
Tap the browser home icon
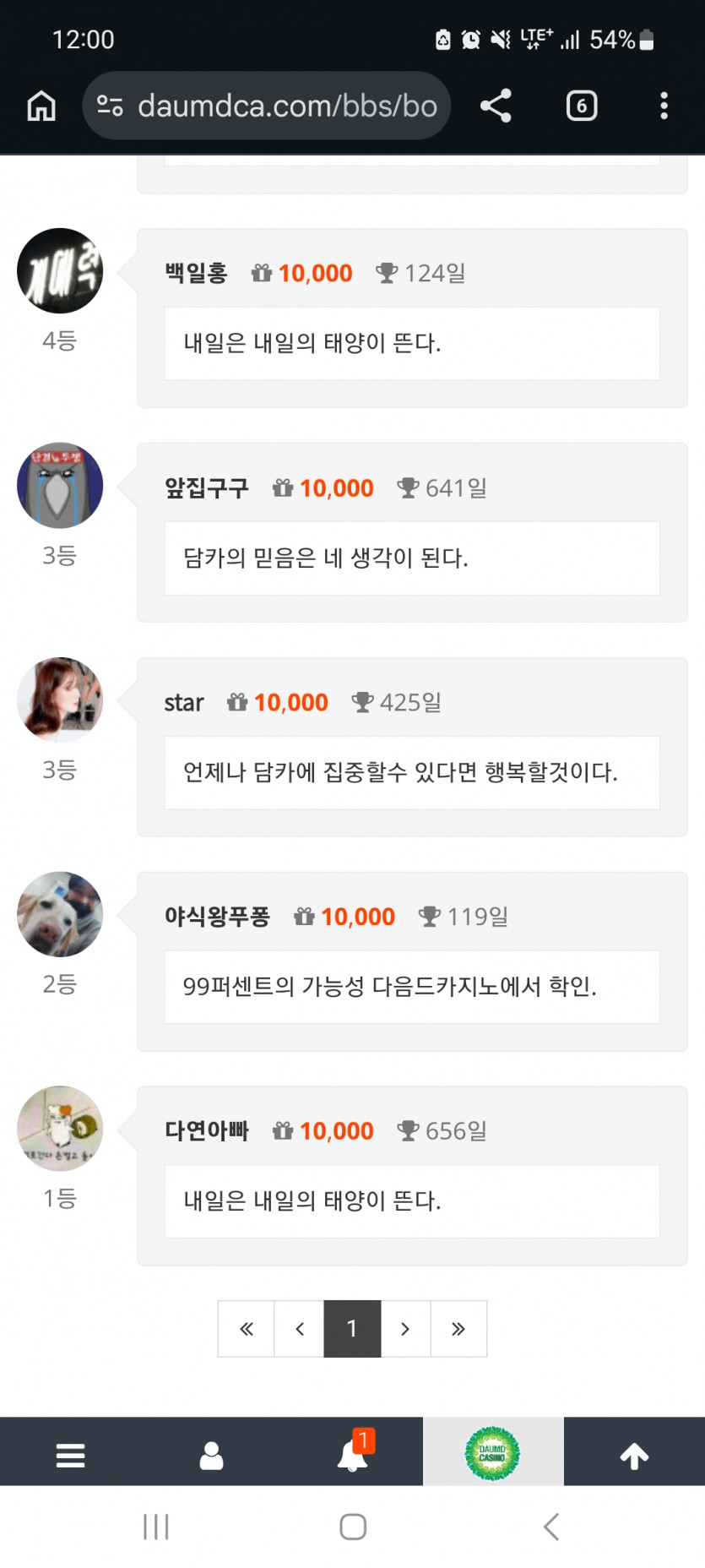[41, 106]
